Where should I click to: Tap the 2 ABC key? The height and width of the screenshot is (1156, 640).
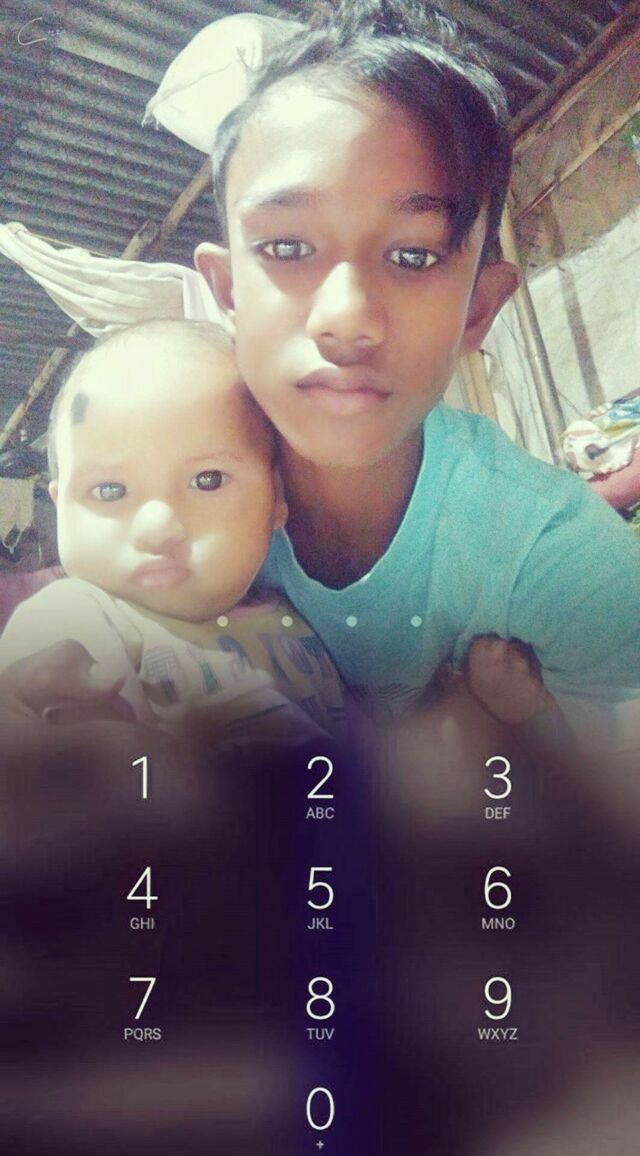point(320,788)
